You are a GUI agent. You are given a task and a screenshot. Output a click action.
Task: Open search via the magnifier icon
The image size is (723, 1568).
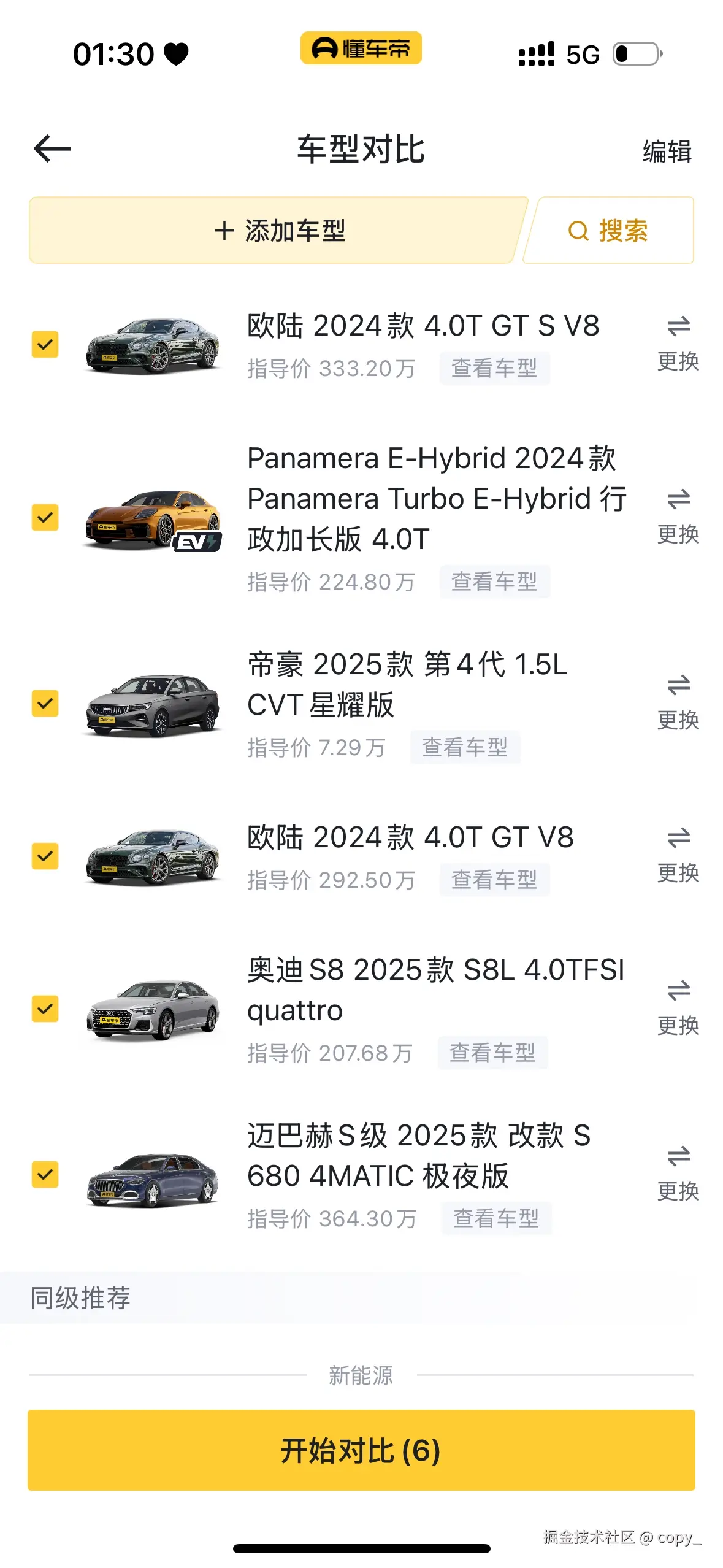579,231
